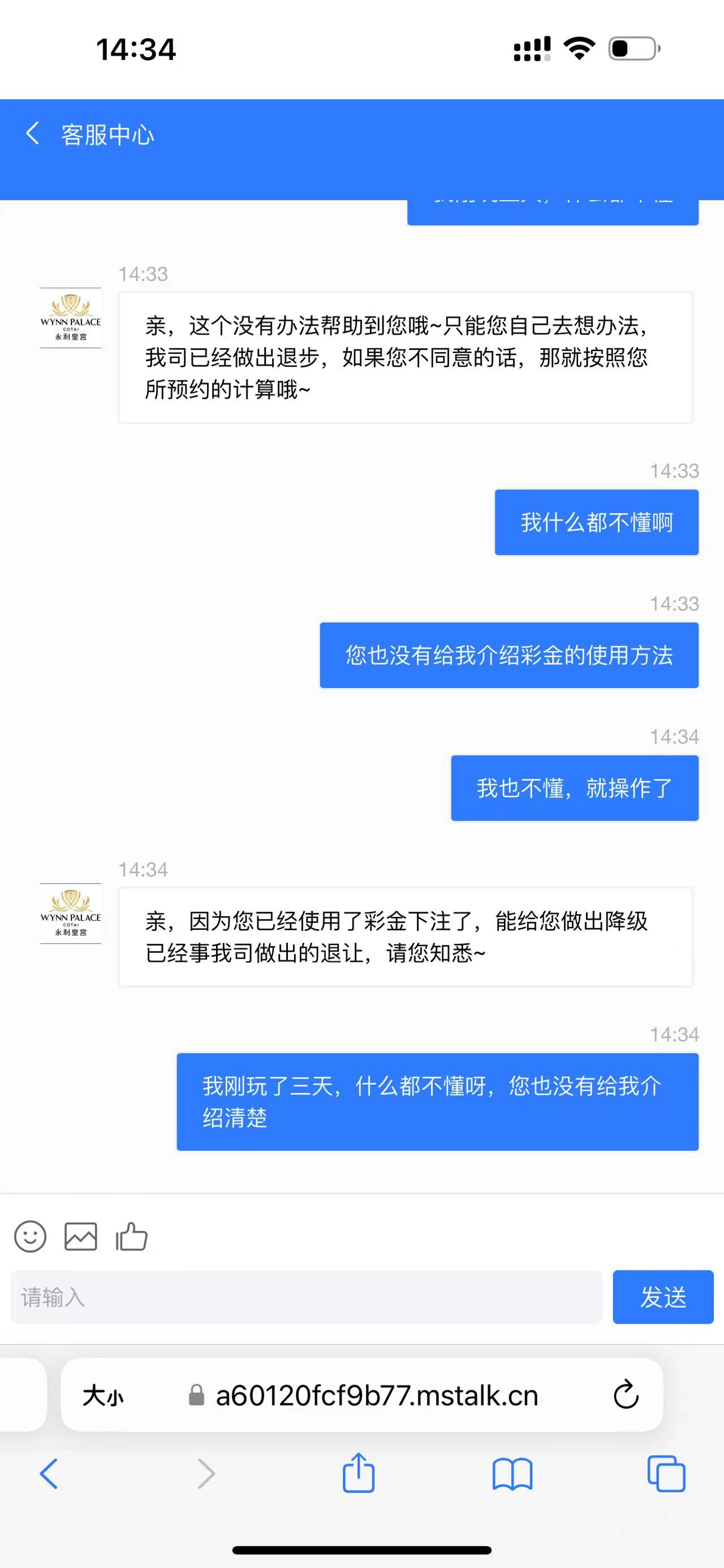The width and height of the screenshot is (724, 1568).
Task: Tap the thumbs-up rating icon
Action: click(x=132, y=1236)
